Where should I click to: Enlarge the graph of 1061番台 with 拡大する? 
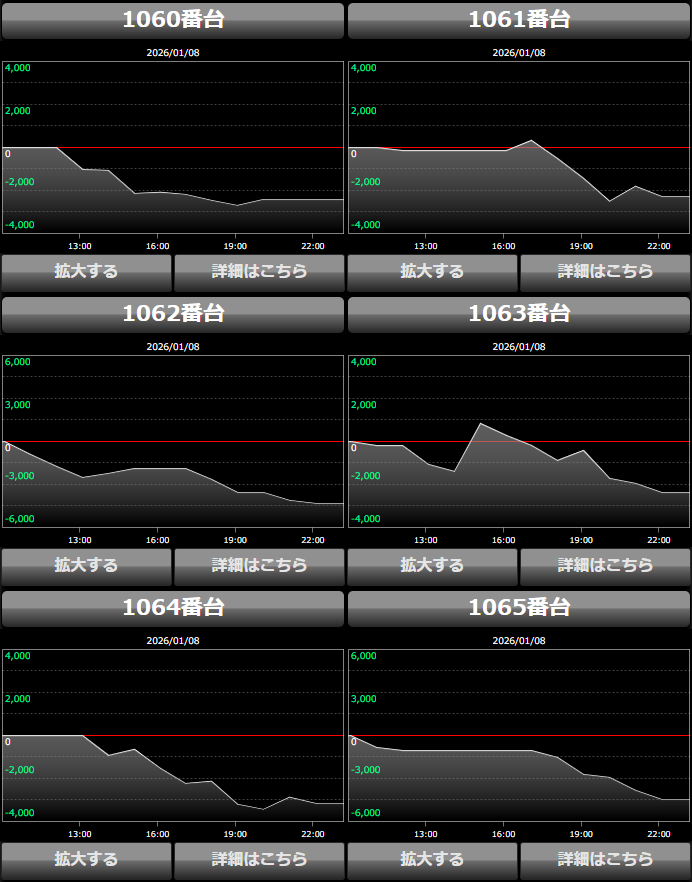(x=432, y=271)
